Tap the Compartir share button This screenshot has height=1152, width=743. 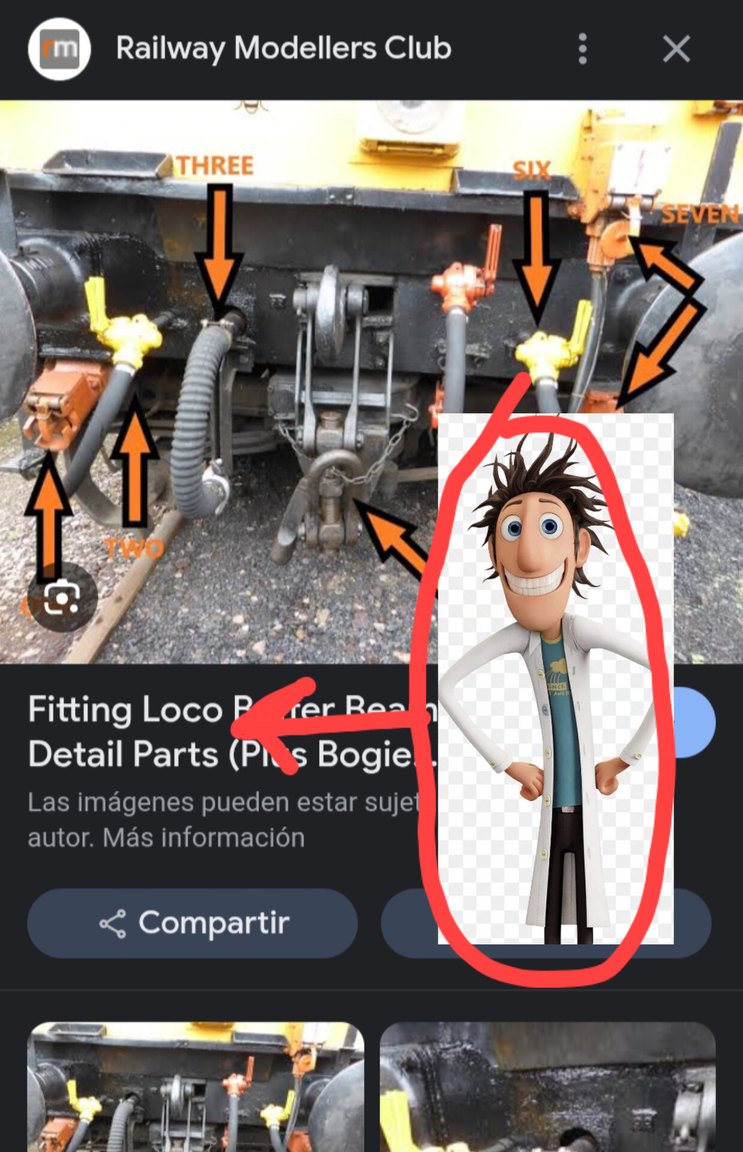click(192, 923)
